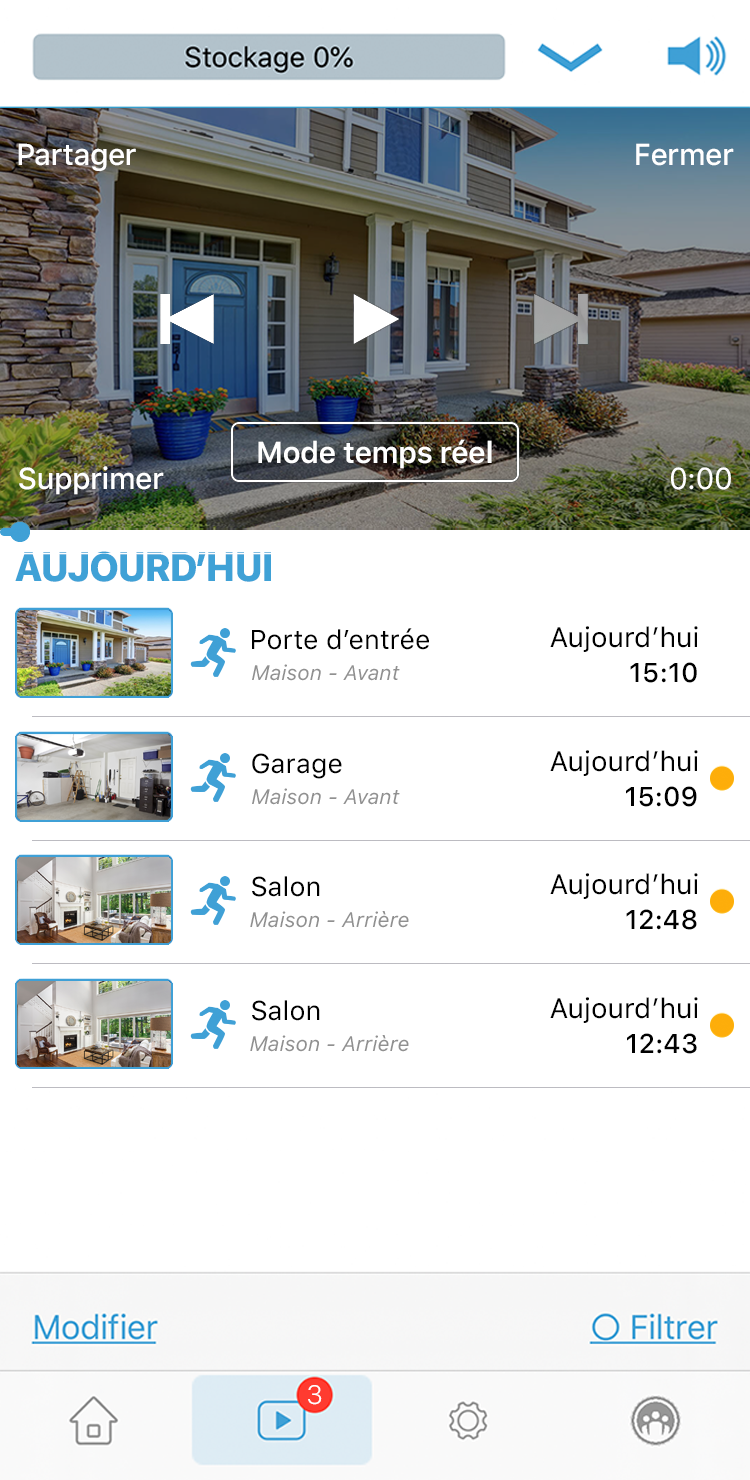This screenshot has height=1480, width=750.
Task: Tap Partager to share the clip
Action: click(76, 155)
